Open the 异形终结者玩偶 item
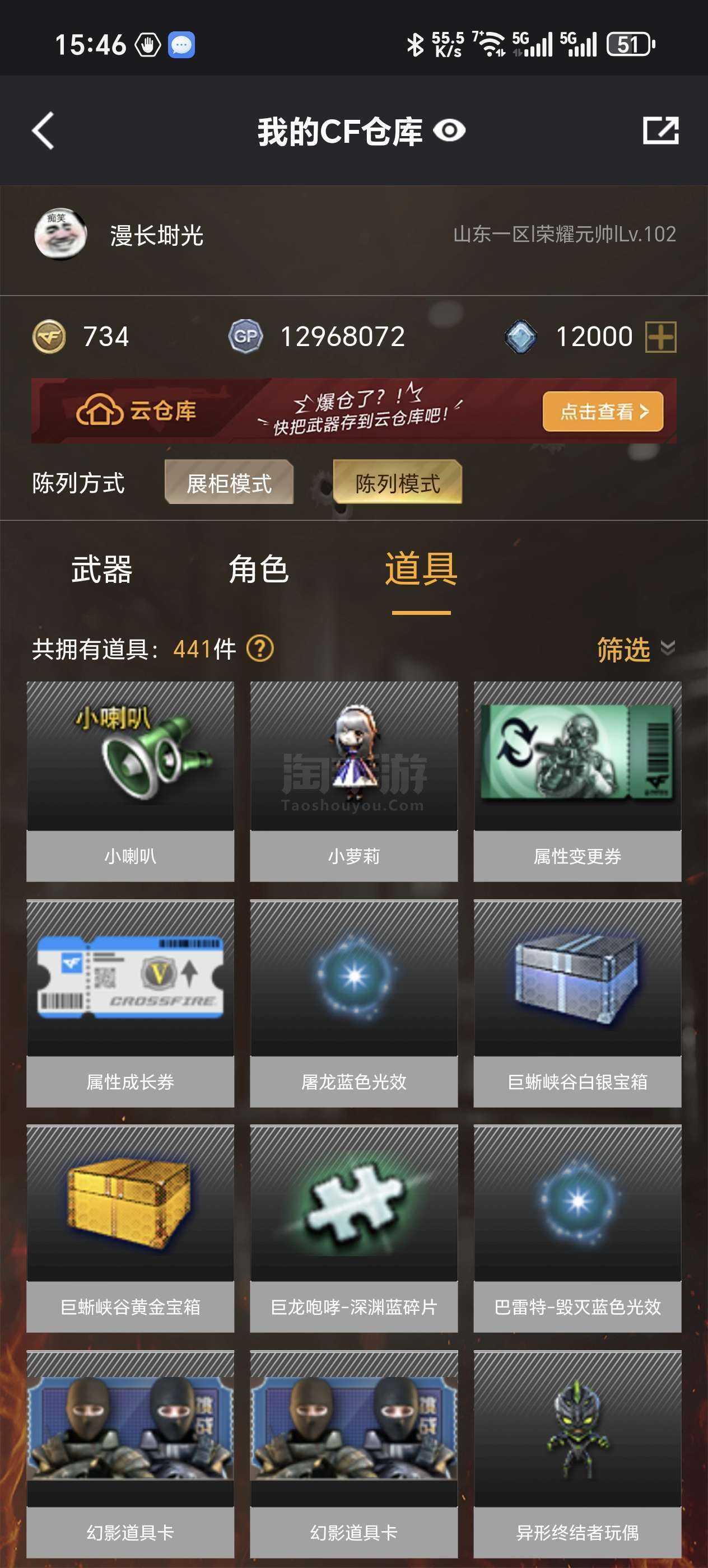Image resolution: width=708 pixels, height=1568 pixels. (x=577, y=1454)
